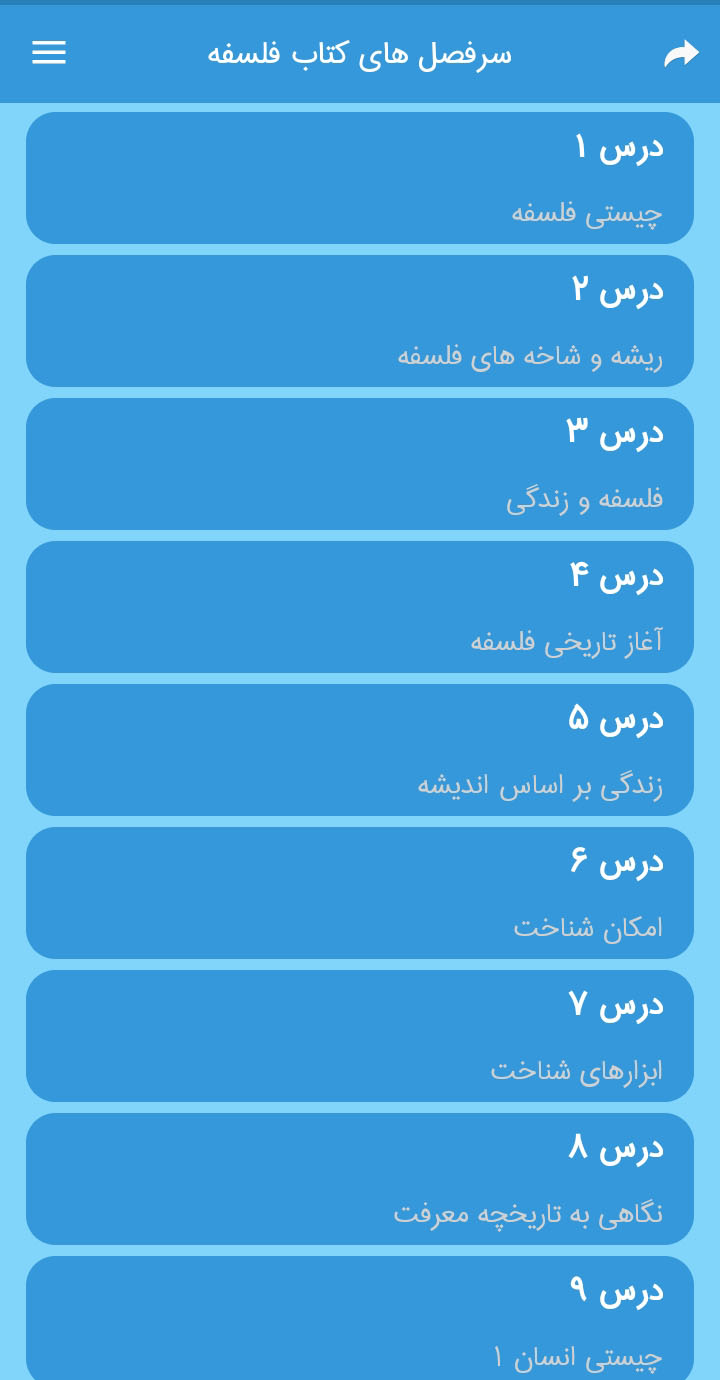Open the navigation drawer menu
Image resolution: width=720 pixels, height=1380 pixels.
point(48,53)
